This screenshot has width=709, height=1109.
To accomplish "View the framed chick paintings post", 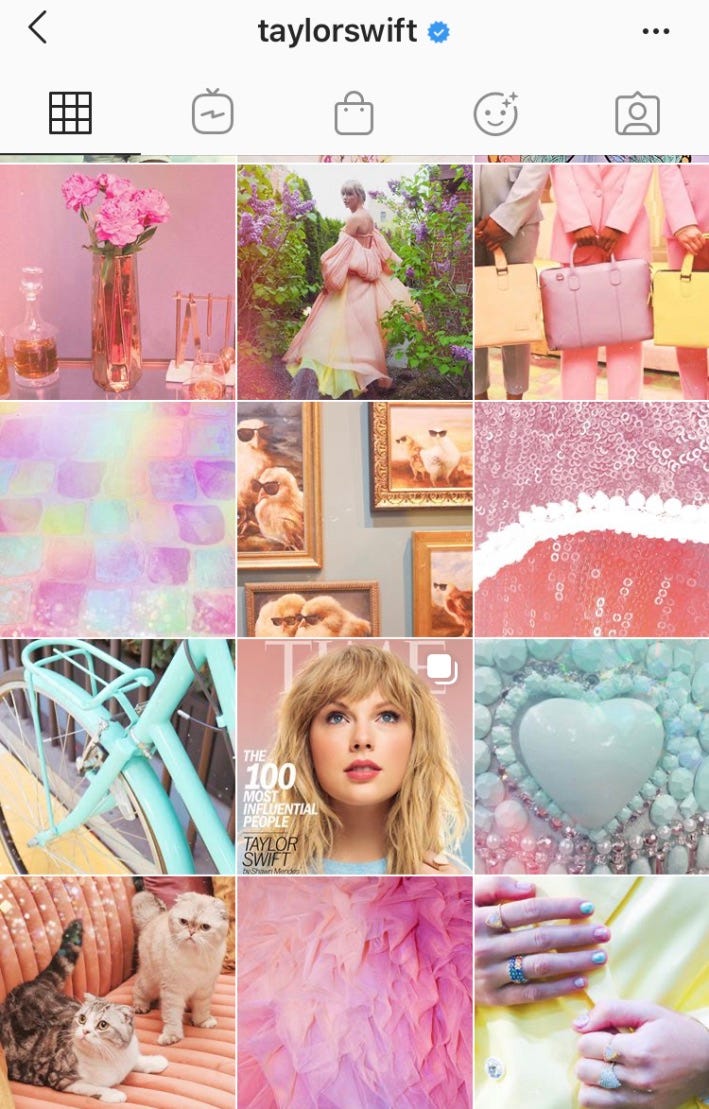I will click(354, 519).
